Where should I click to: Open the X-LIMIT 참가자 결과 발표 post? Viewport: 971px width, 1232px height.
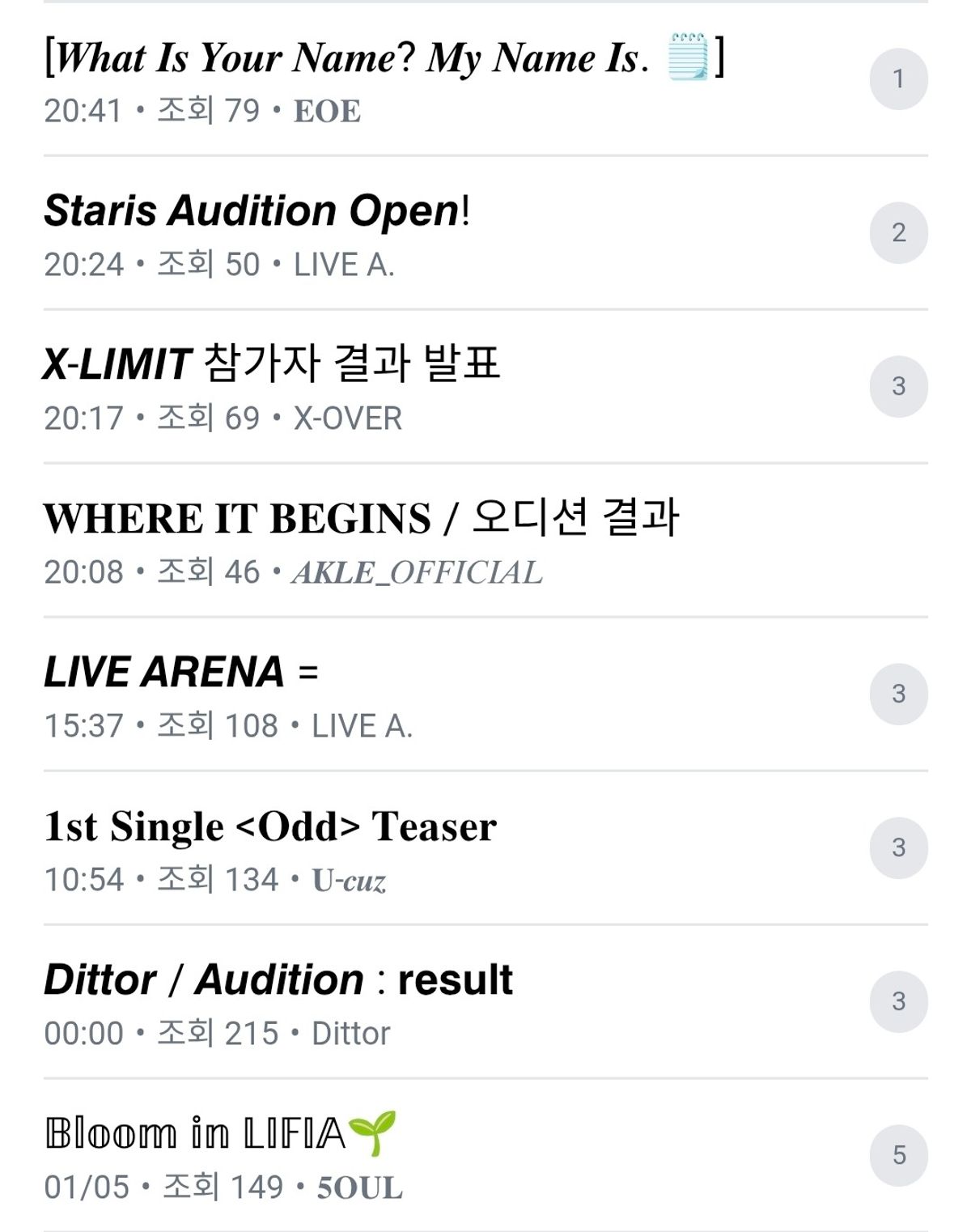click(272, 363)
